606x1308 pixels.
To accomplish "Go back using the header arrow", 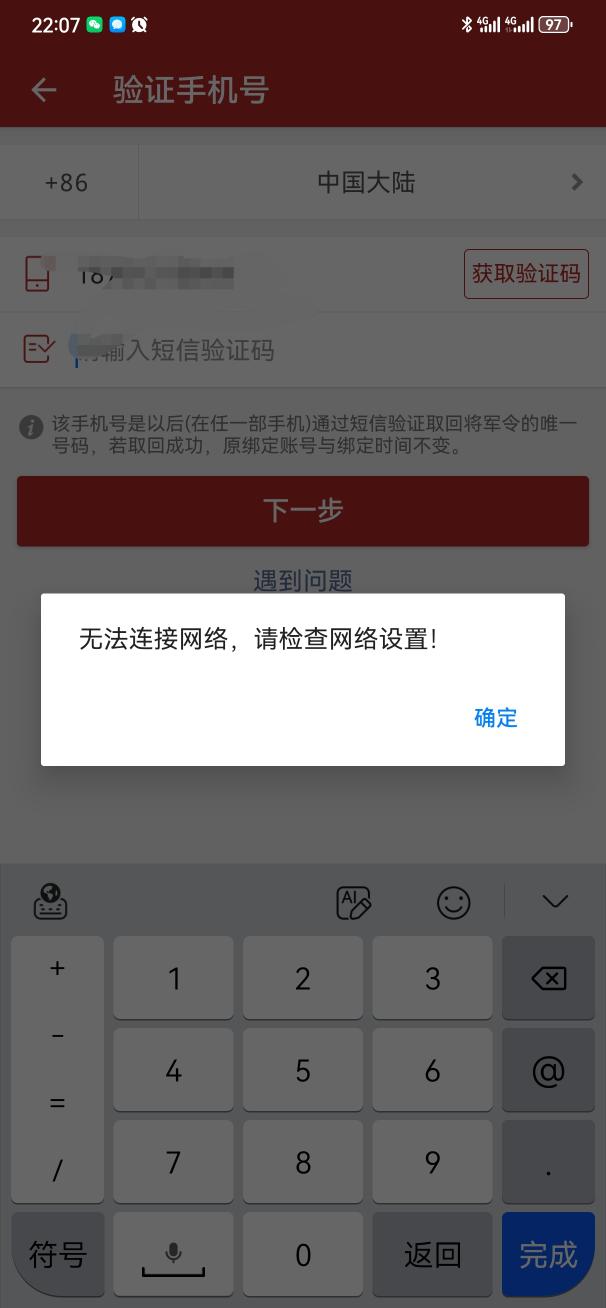I will pyautogui.click(x=43, y=90).
